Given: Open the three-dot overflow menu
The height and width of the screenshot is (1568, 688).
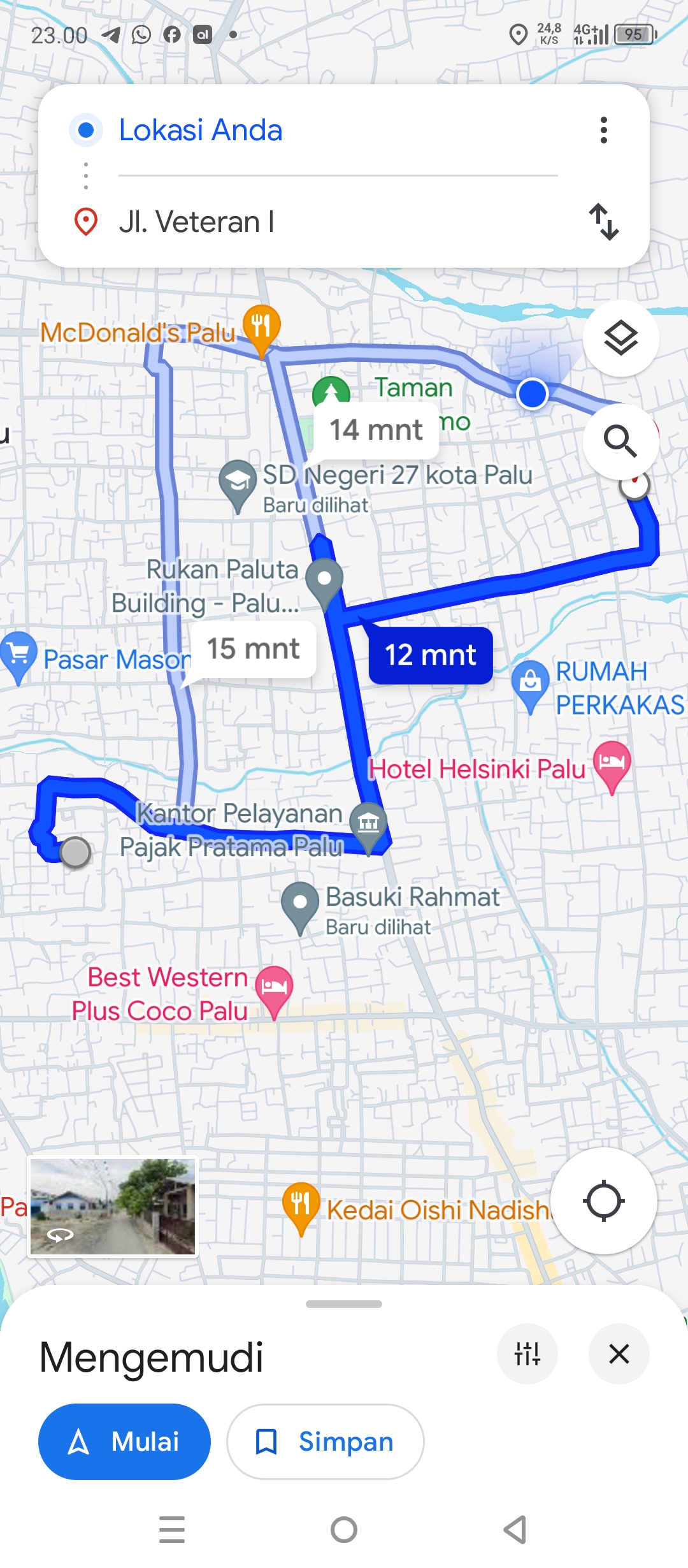Looking at the screenshot, I should click(x=603, y=130).
